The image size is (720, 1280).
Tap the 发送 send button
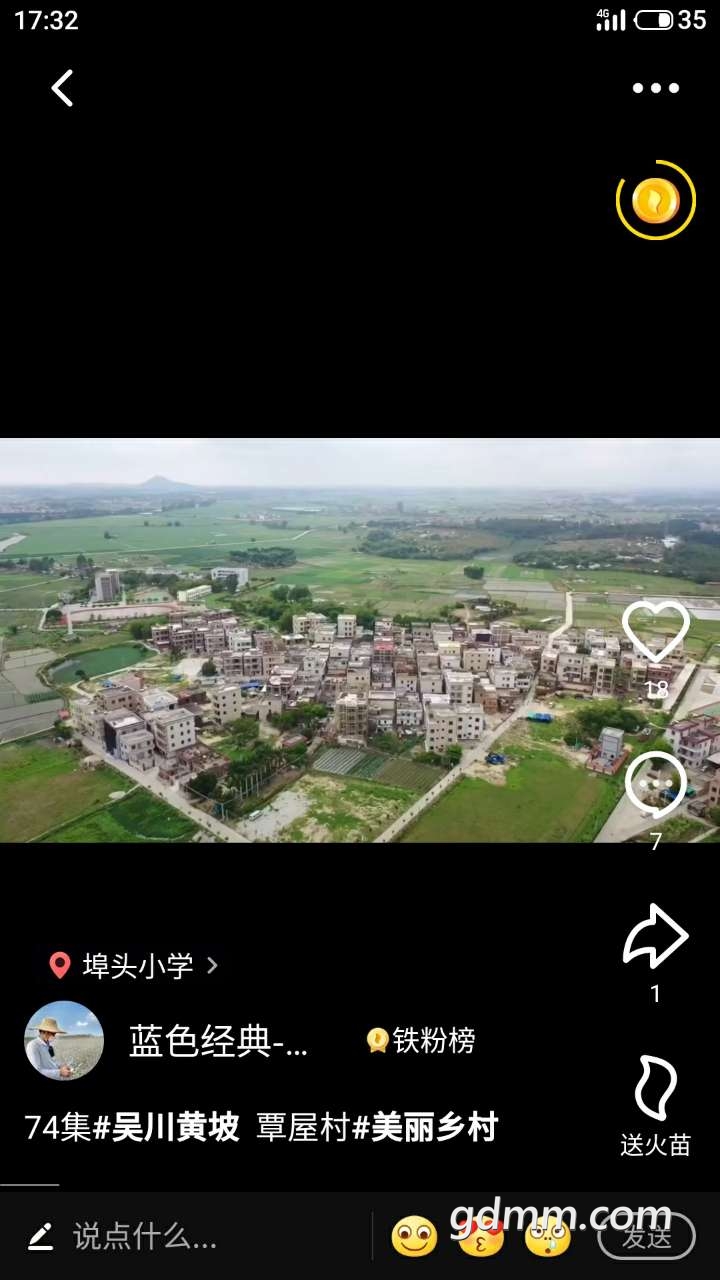pyautogui.click(x=646, y=1237)
